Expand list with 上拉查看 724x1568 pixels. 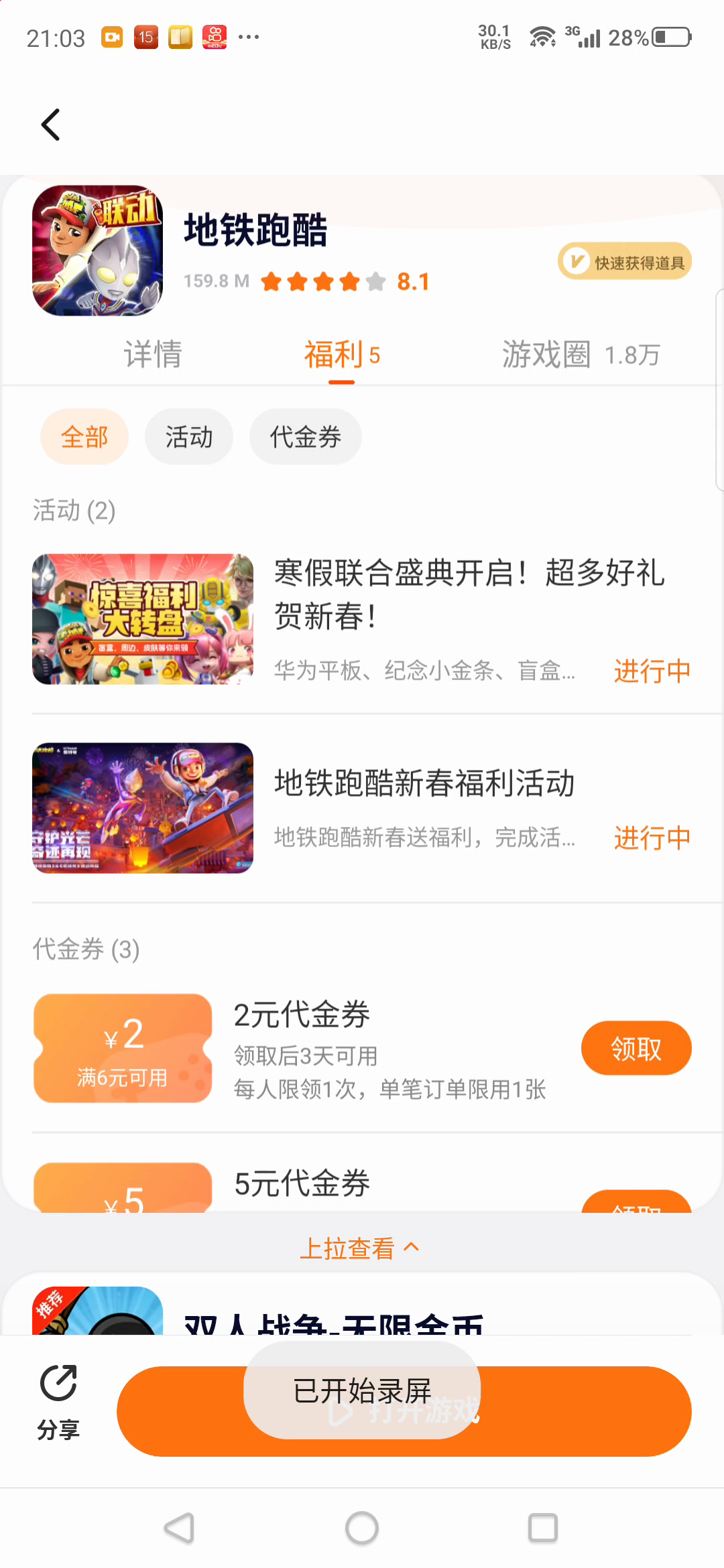359,1248
